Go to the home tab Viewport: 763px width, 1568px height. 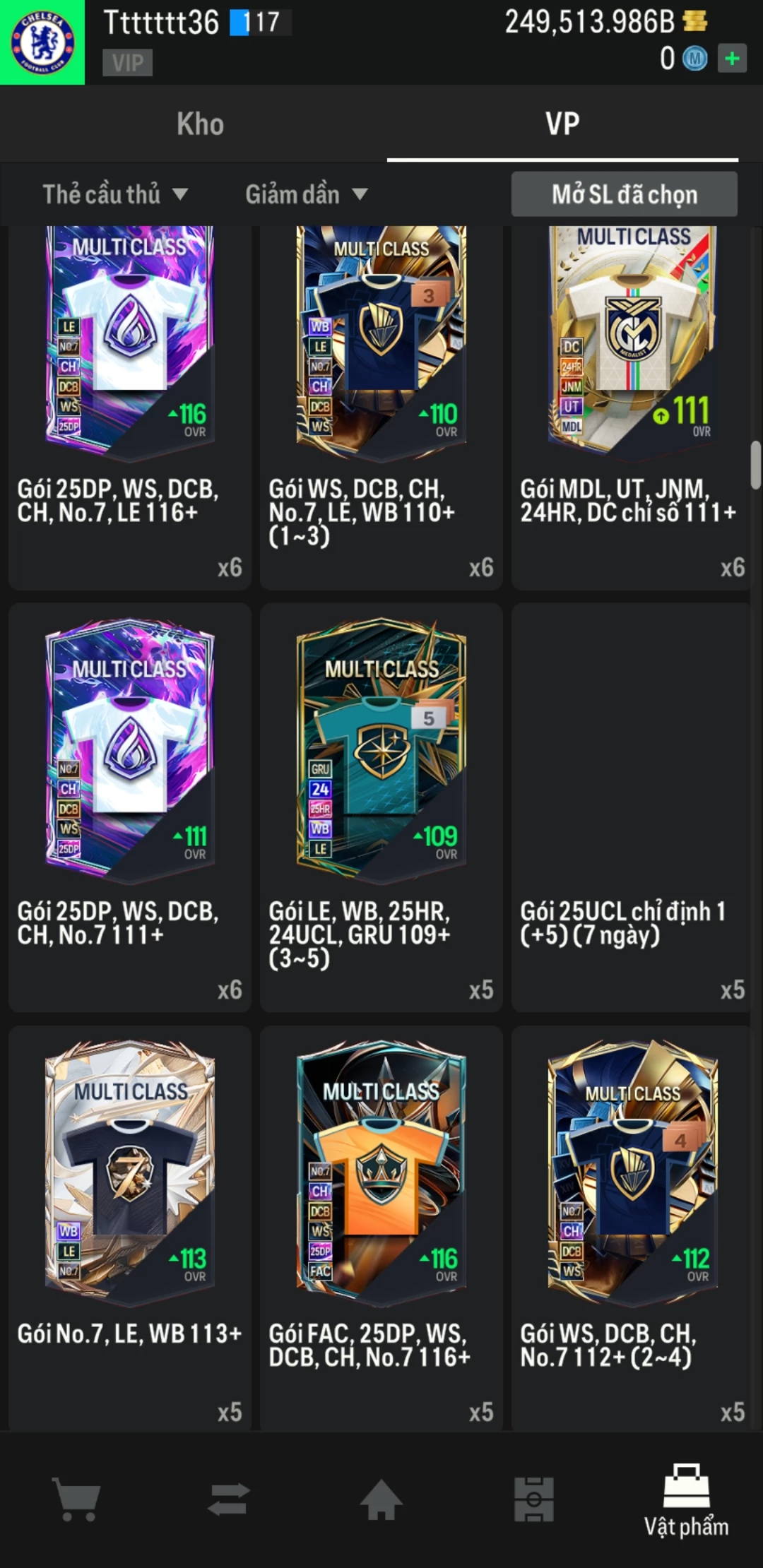pos(381,1499)
